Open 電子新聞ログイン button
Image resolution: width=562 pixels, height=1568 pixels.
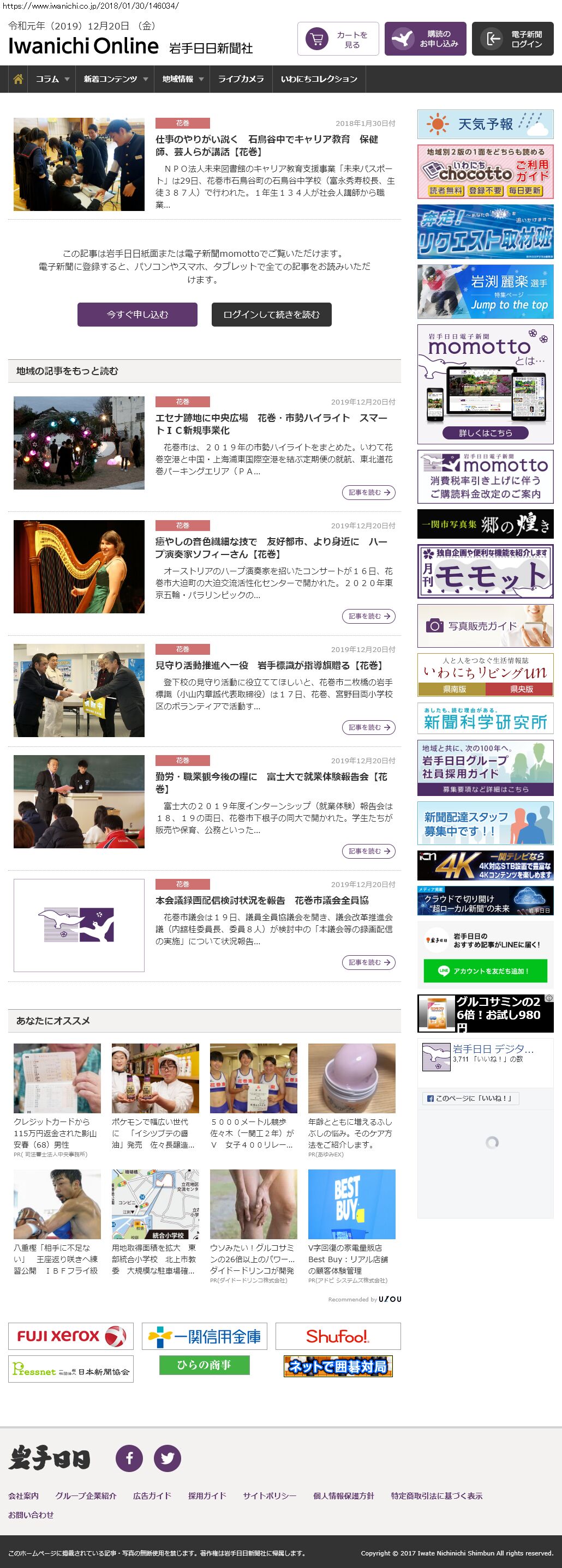pyautogui.click(x=512, y=40)
